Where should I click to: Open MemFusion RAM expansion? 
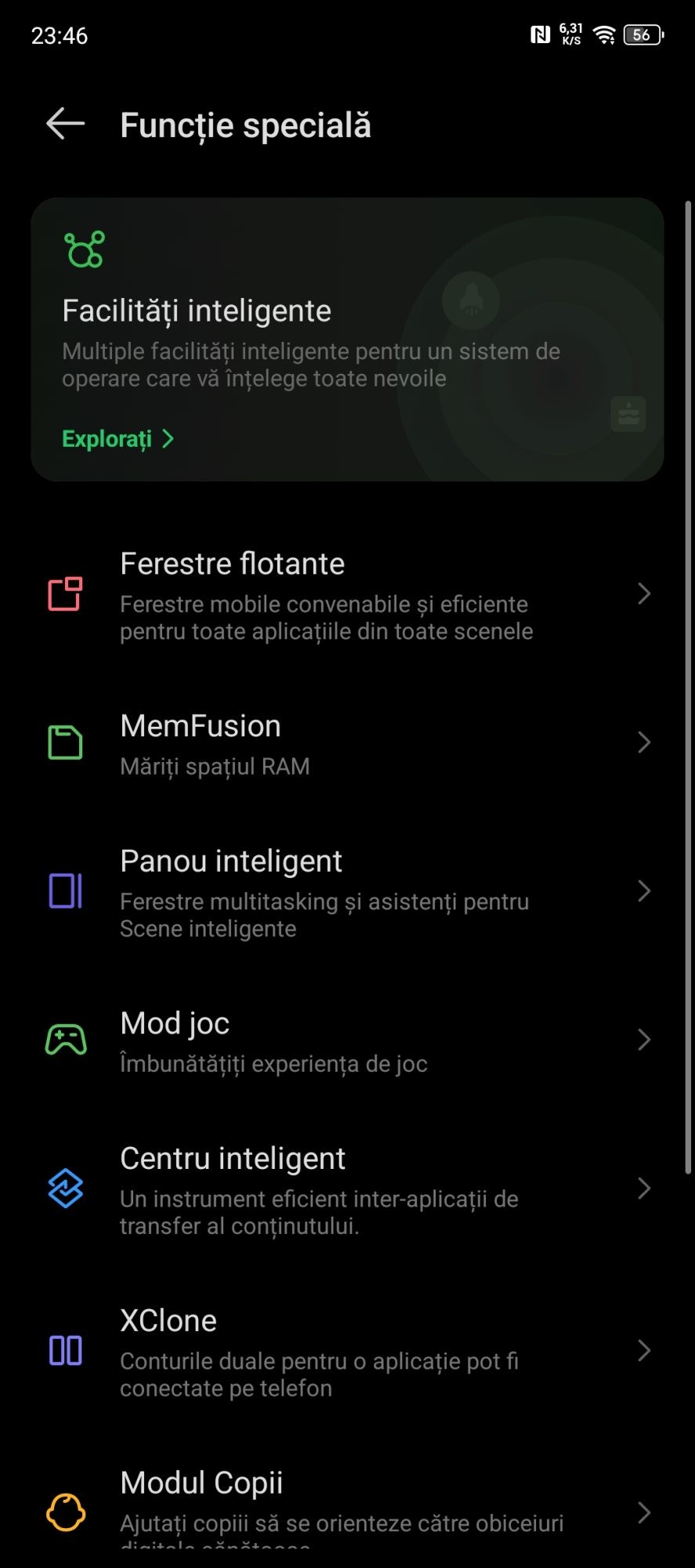tap(347, 742)
